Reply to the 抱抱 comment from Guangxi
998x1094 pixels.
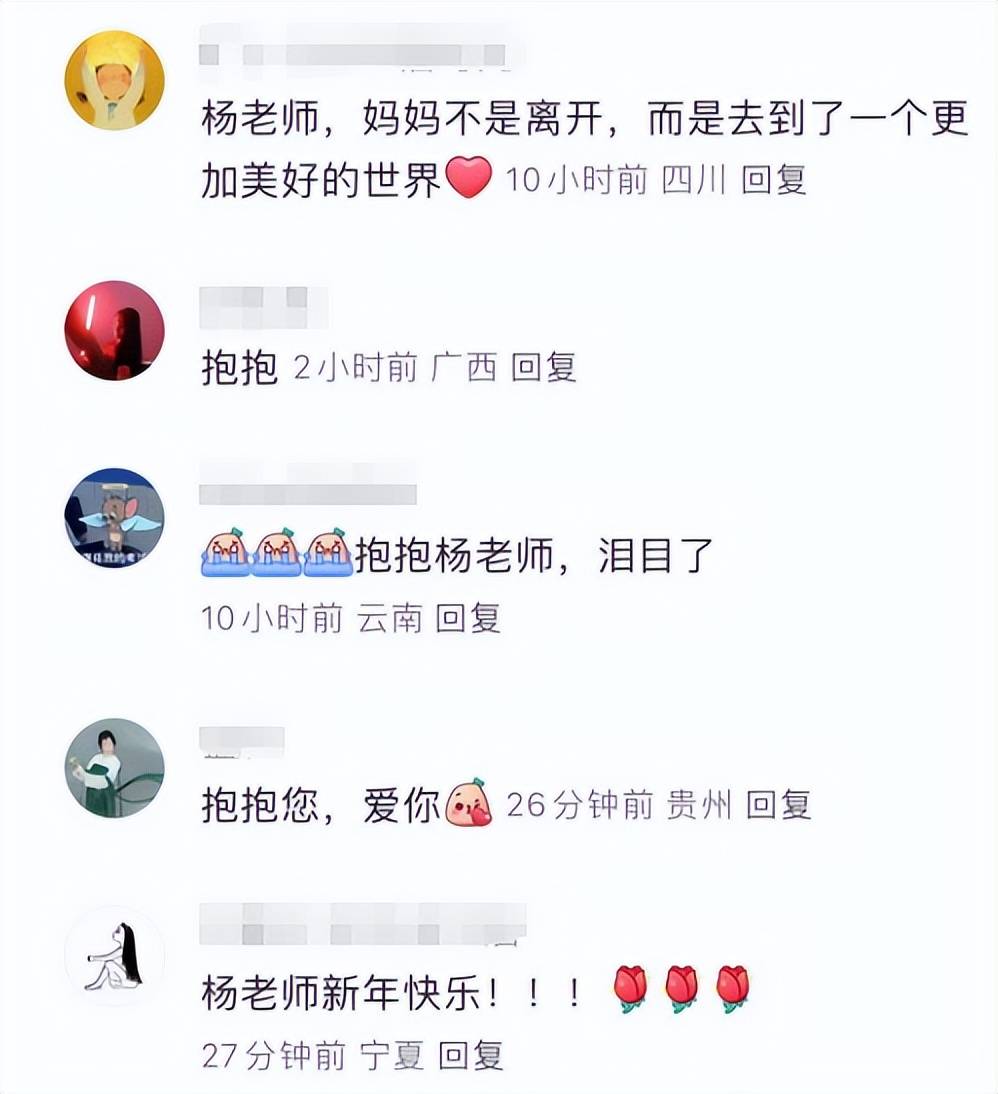(544, 368)
